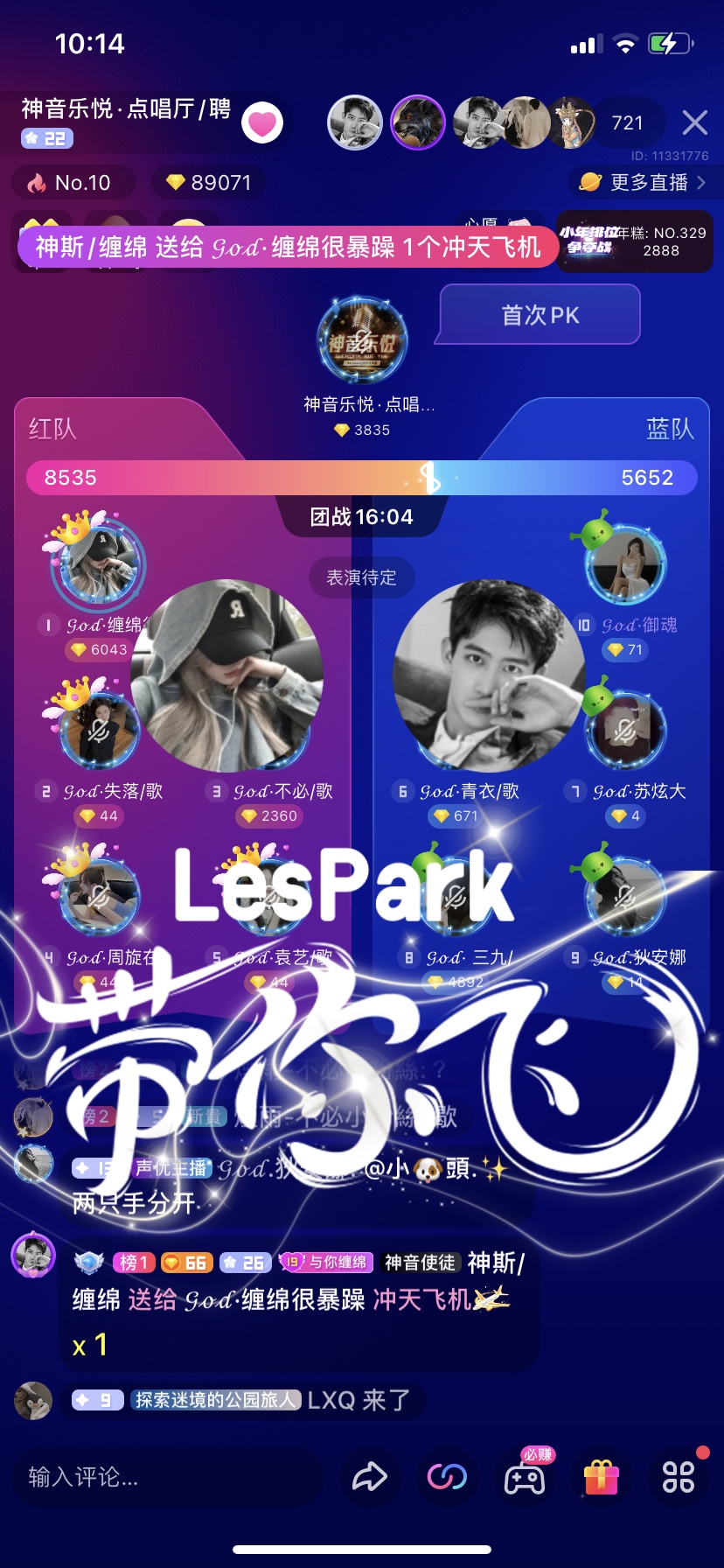
Task: Type a comment in 输入评论 field
Action: click(x=166, y=1478)
